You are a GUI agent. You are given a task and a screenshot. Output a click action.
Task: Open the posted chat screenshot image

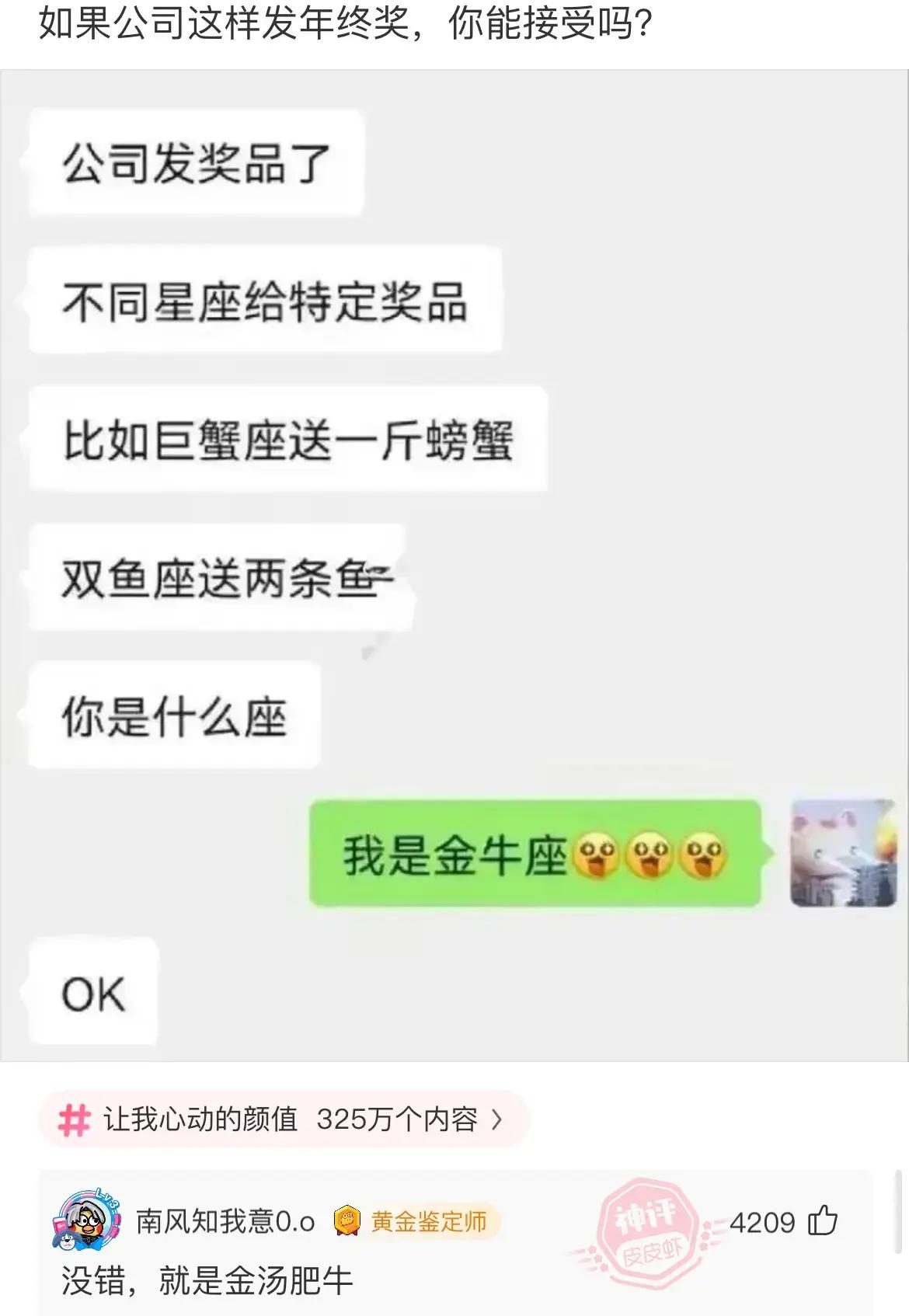pyautogui.click(x=454, y=566)
